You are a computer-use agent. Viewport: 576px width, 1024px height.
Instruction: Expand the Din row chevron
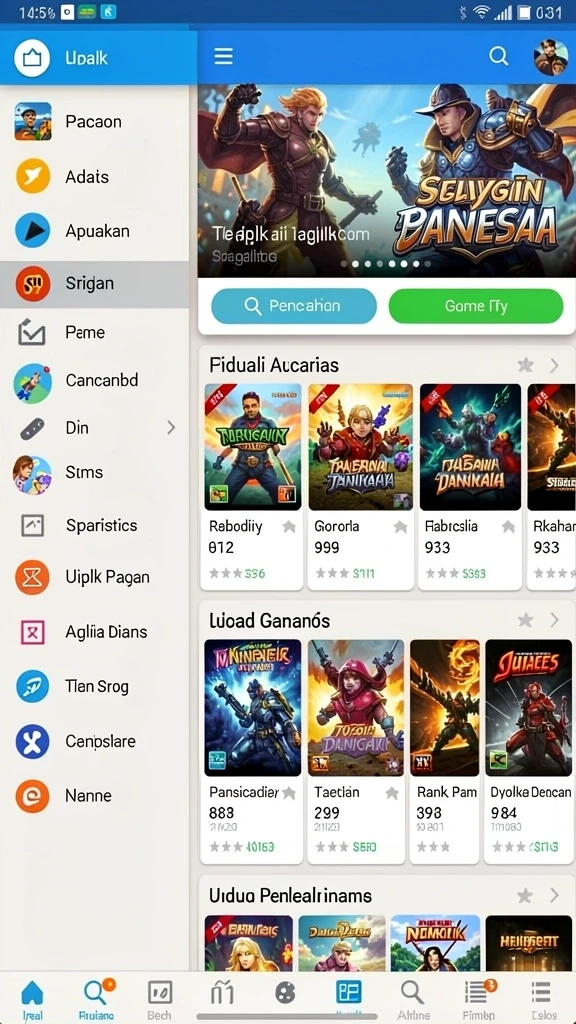171,428
